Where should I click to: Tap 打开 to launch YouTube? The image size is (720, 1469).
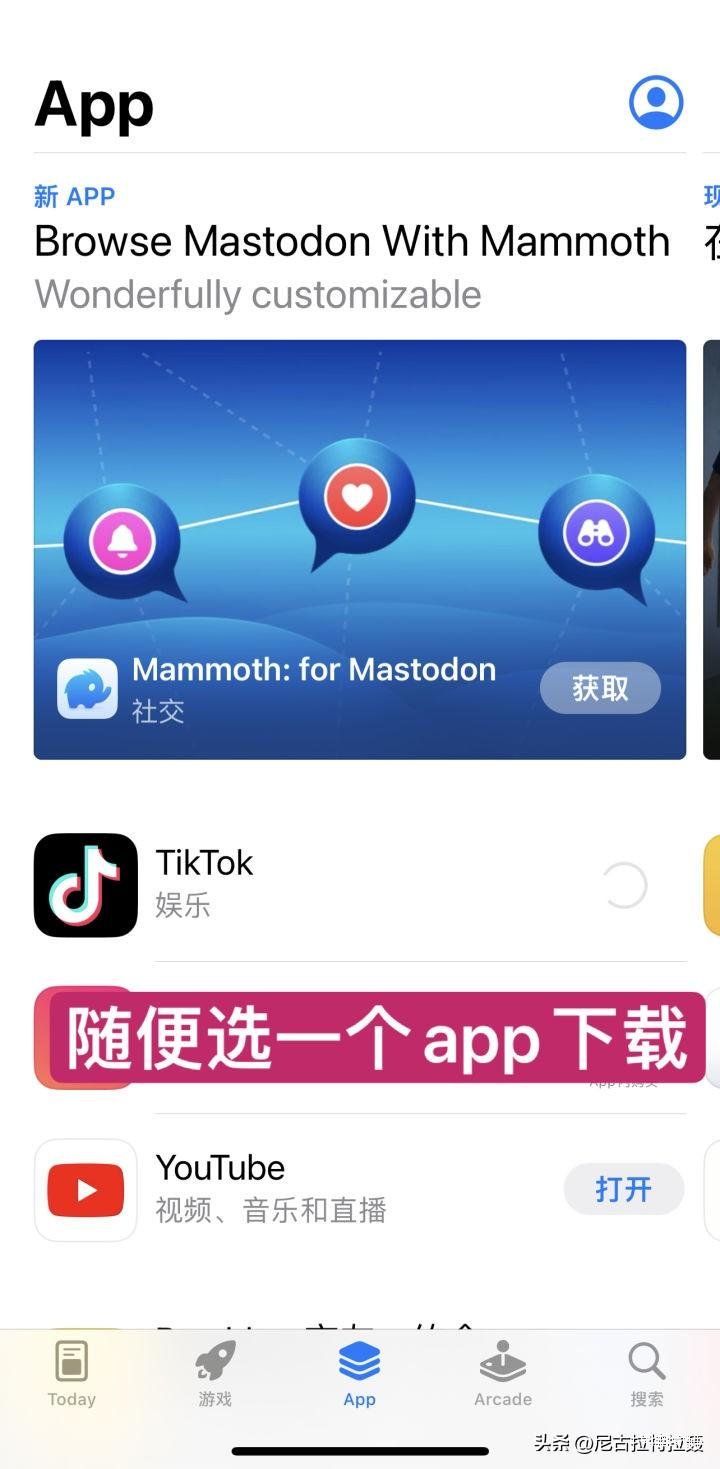tap(623, 1189)
